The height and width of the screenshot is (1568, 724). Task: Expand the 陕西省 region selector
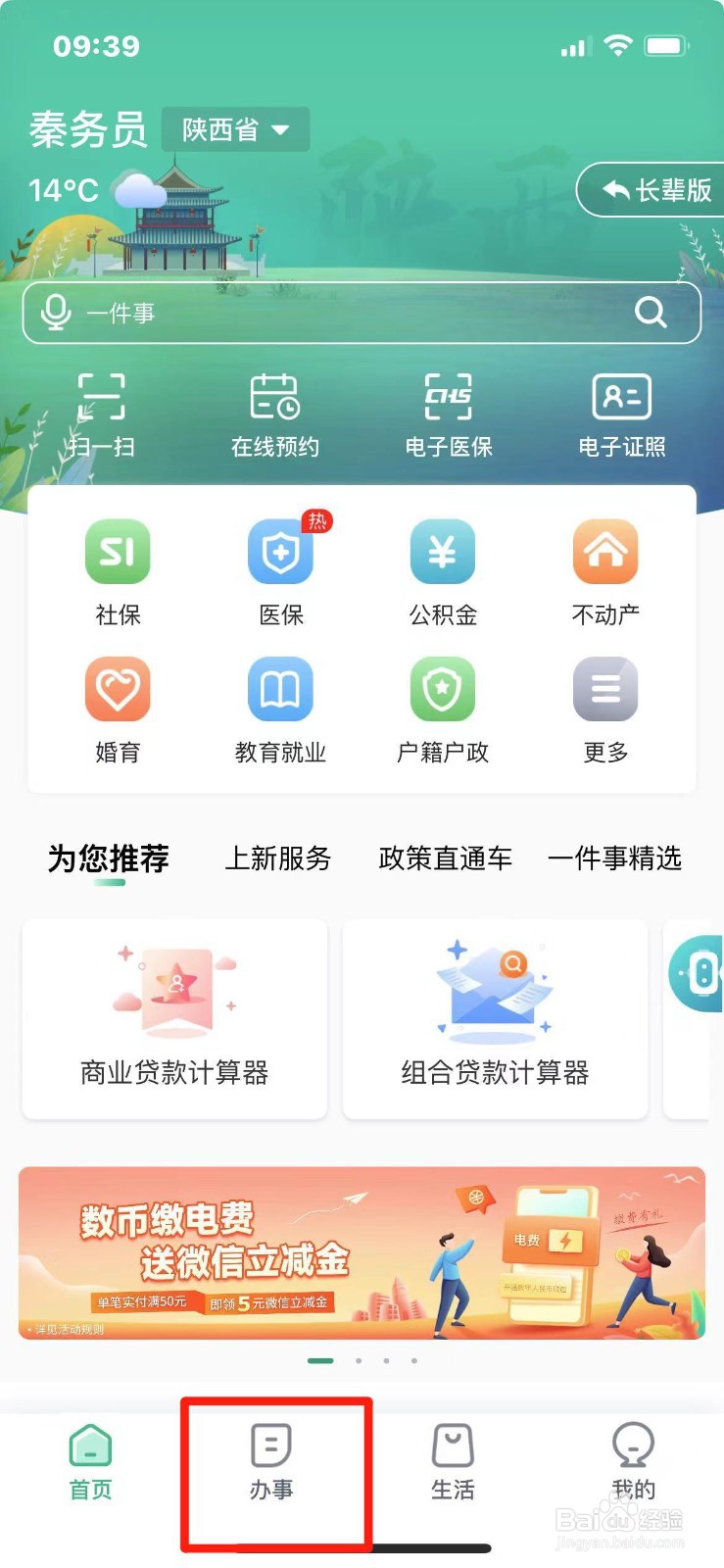click(235, 128)
